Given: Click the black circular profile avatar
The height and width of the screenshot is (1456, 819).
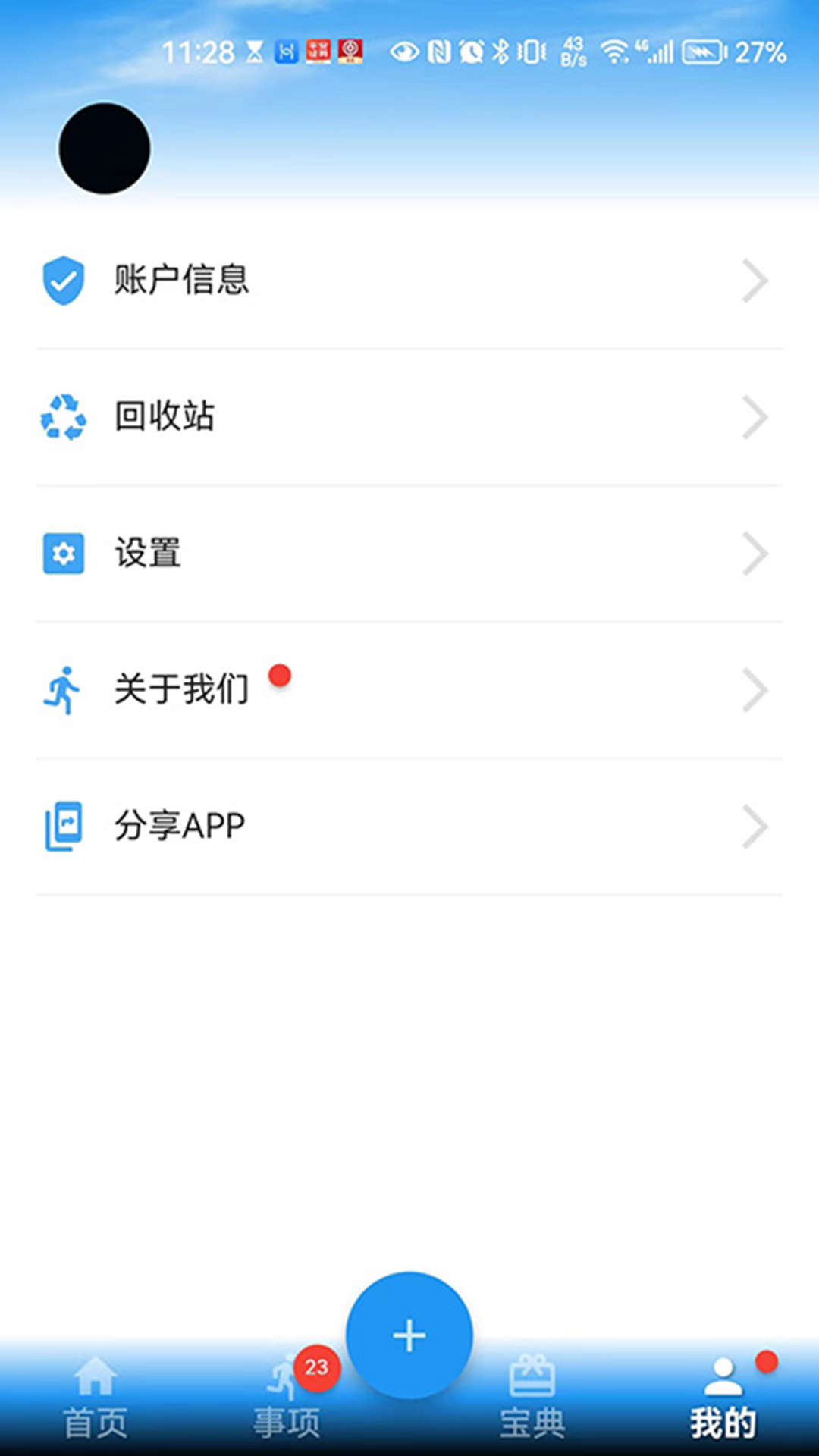Looking at the screenshot, I should click(x=103, y=149).
